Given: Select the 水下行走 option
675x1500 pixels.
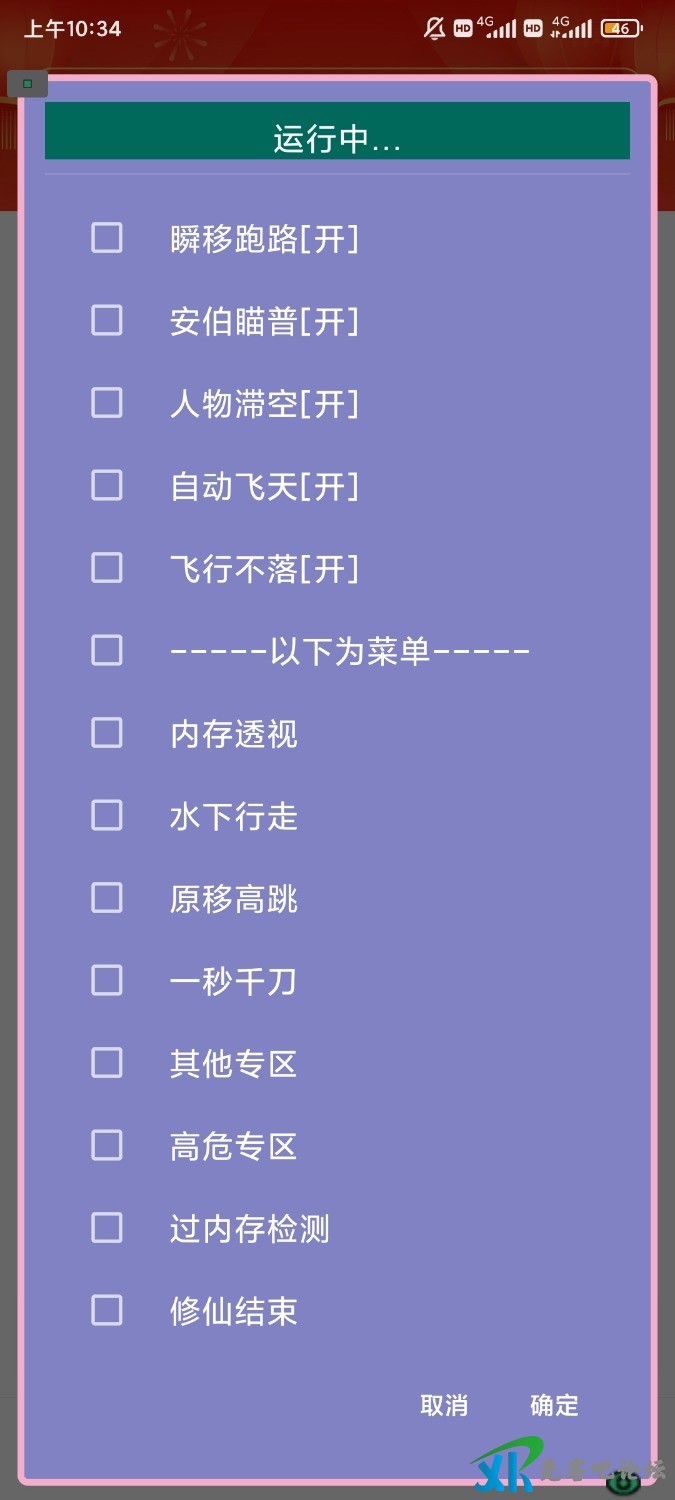Looking at the screenshot, I should point(107,816).
